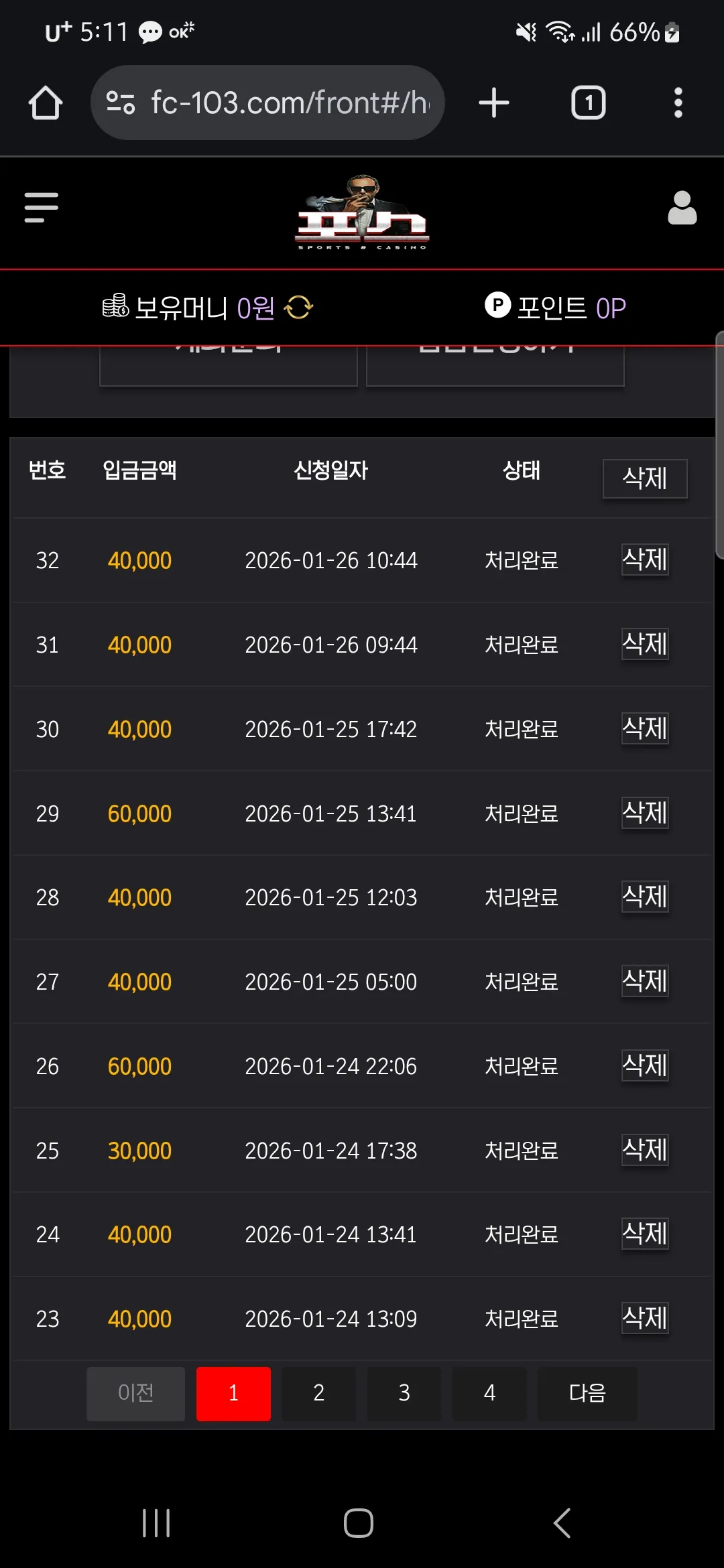
Task: Delete deposit record number 29
Action: point(645,813)
